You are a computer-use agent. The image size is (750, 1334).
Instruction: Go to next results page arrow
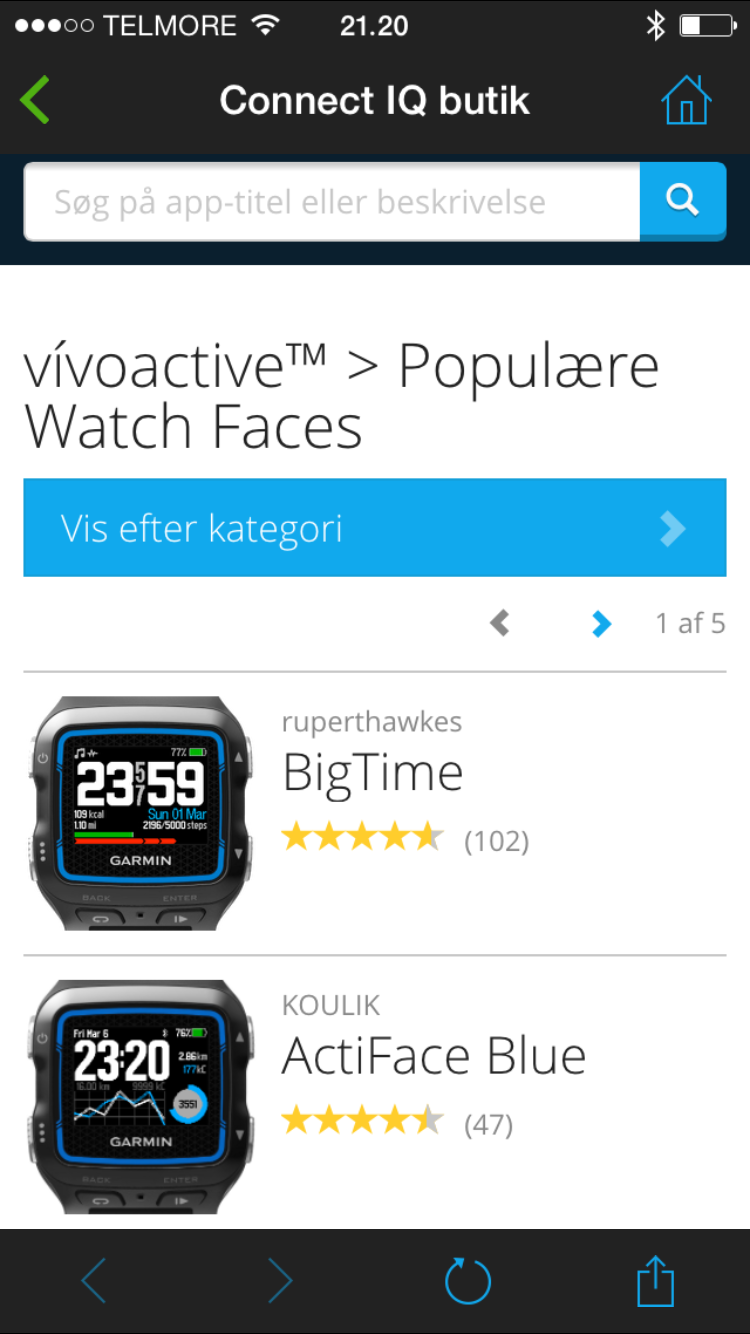[601, 624]
